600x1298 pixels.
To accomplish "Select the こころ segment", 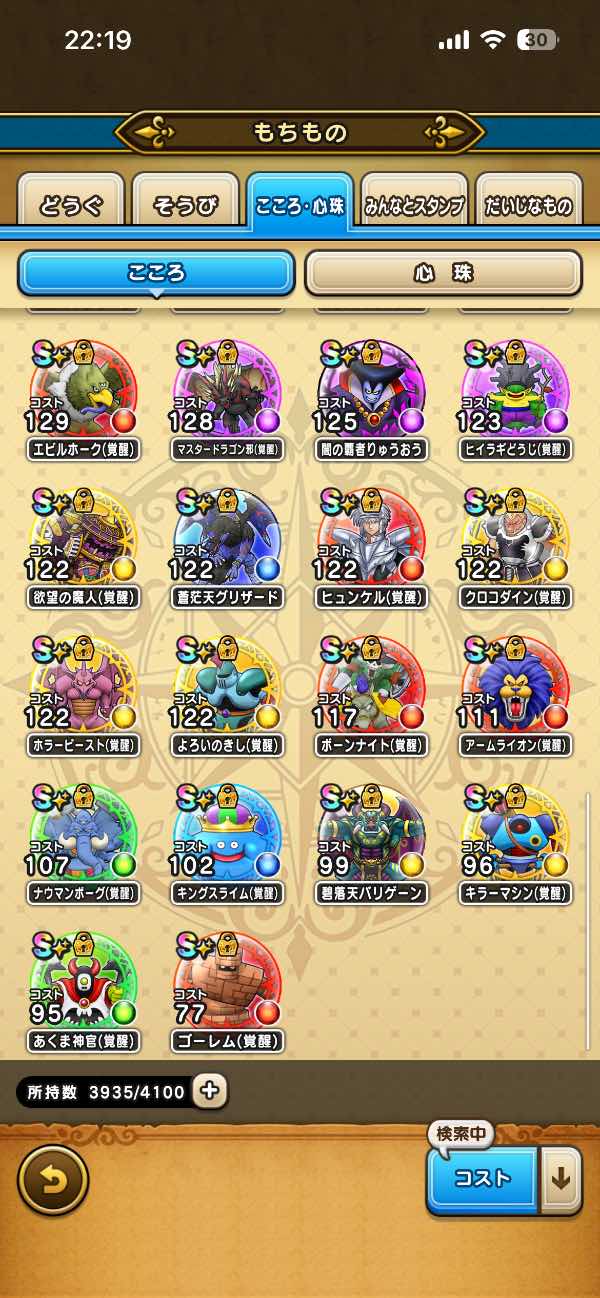I will 157,273.
